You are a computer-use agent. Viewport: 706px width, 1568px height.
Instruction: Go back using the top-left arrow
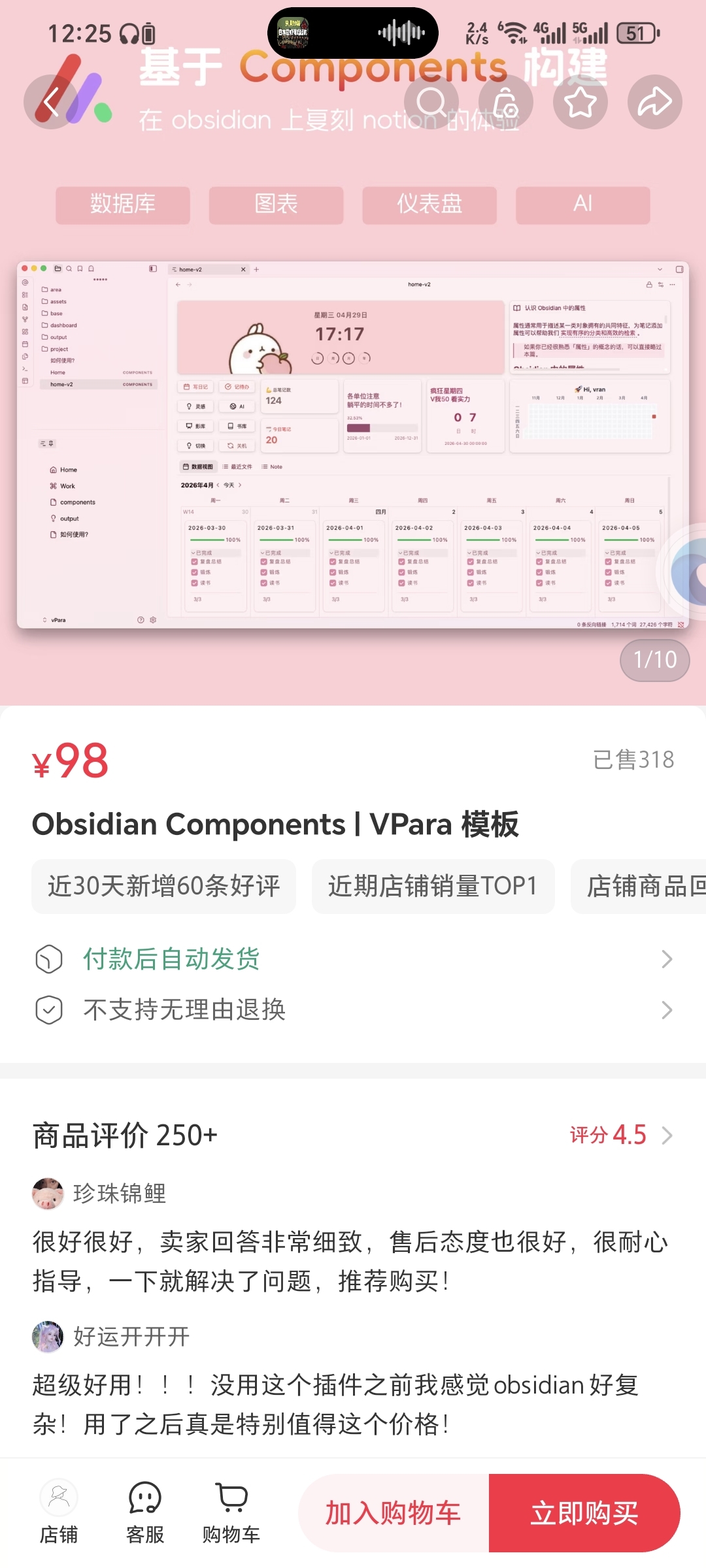(51, 102)
